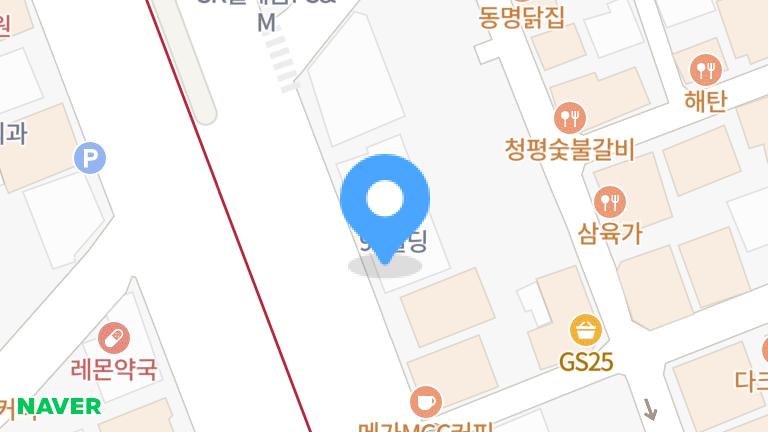
Task: Select the 레몬약국 pharmacy marker
Action: [114, 338]
